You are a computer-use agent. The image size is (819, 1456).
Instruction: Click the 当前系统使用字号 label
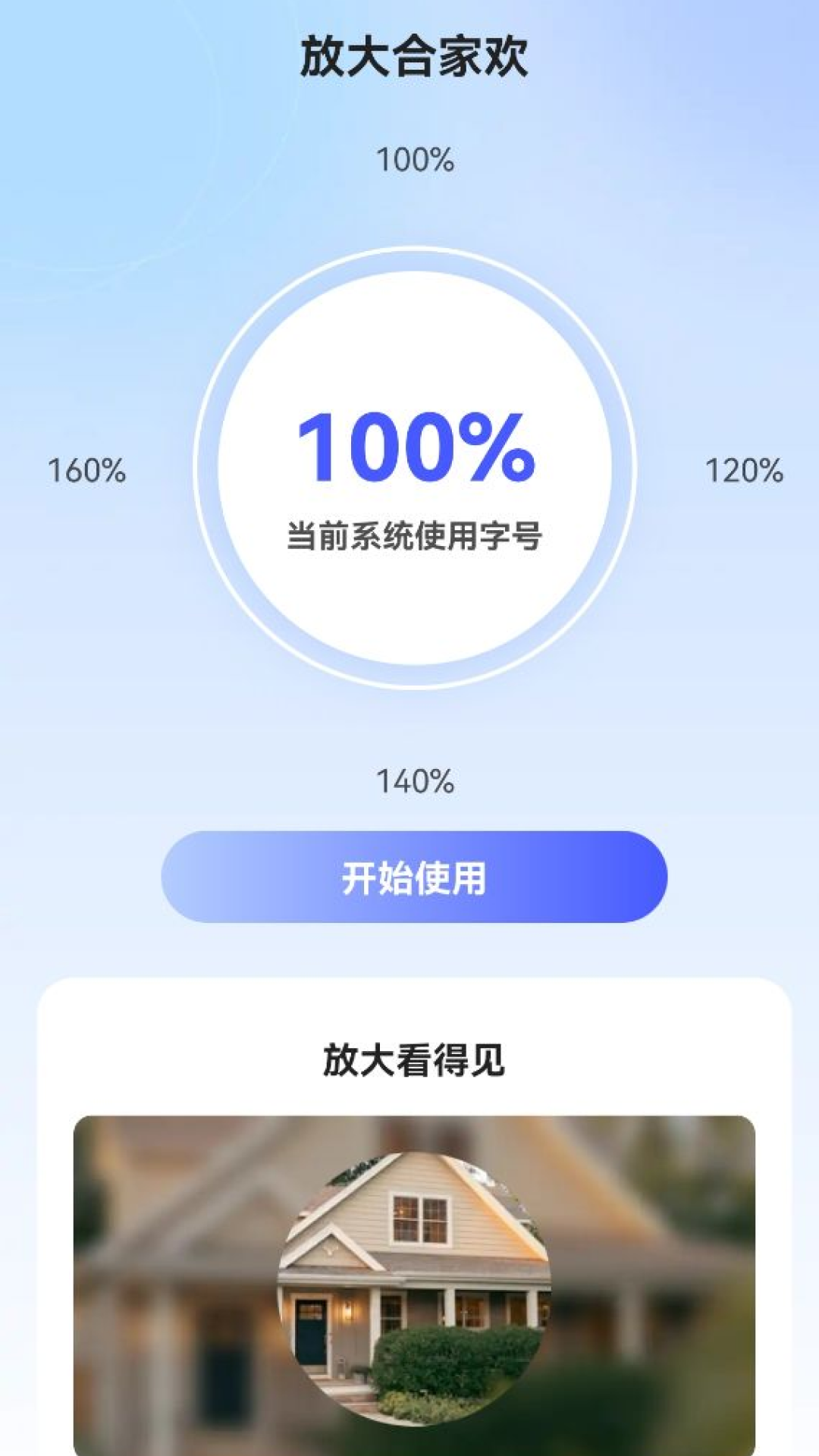414,535
